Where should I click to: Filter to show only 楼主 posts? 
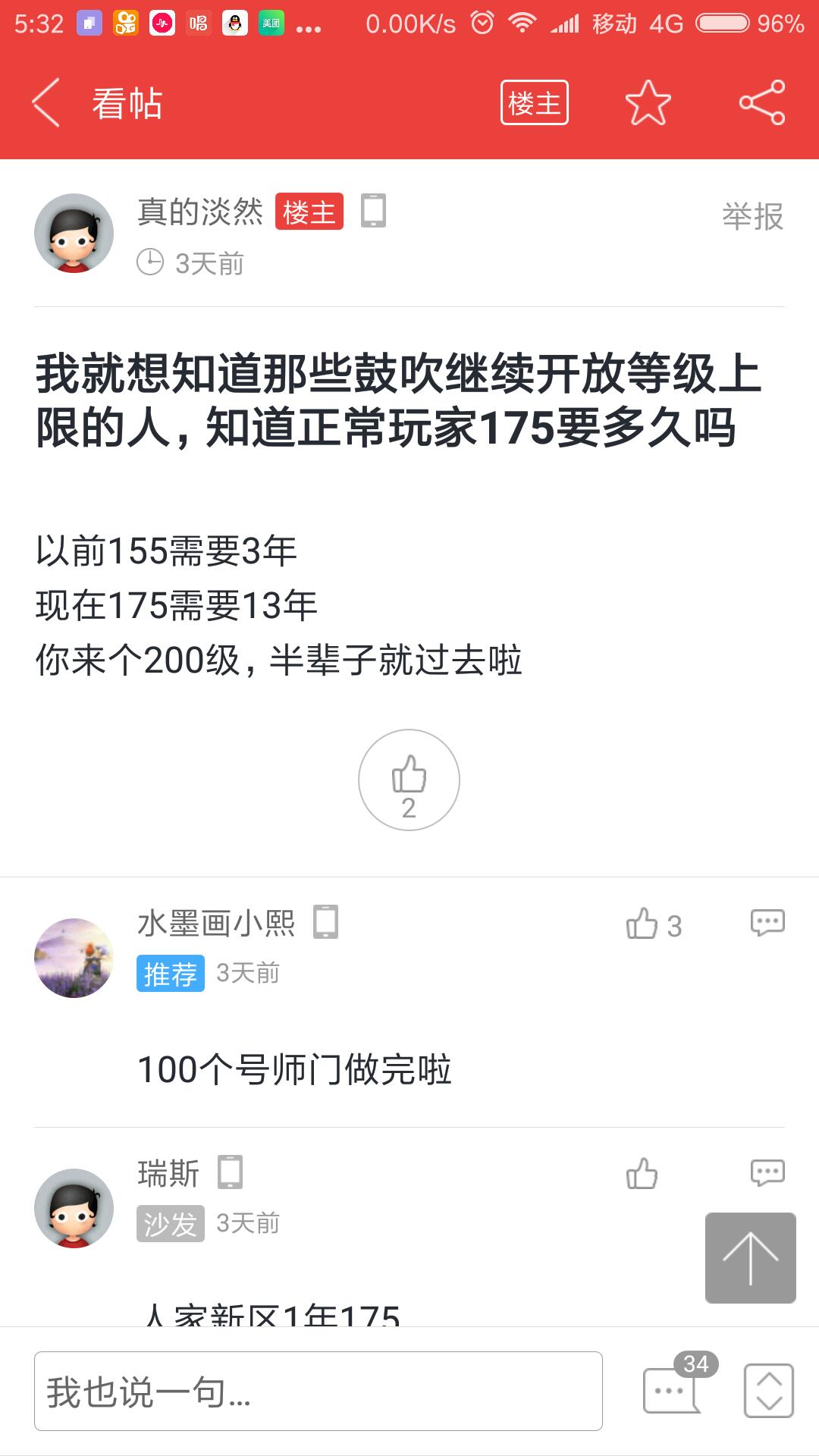point(534,102)
